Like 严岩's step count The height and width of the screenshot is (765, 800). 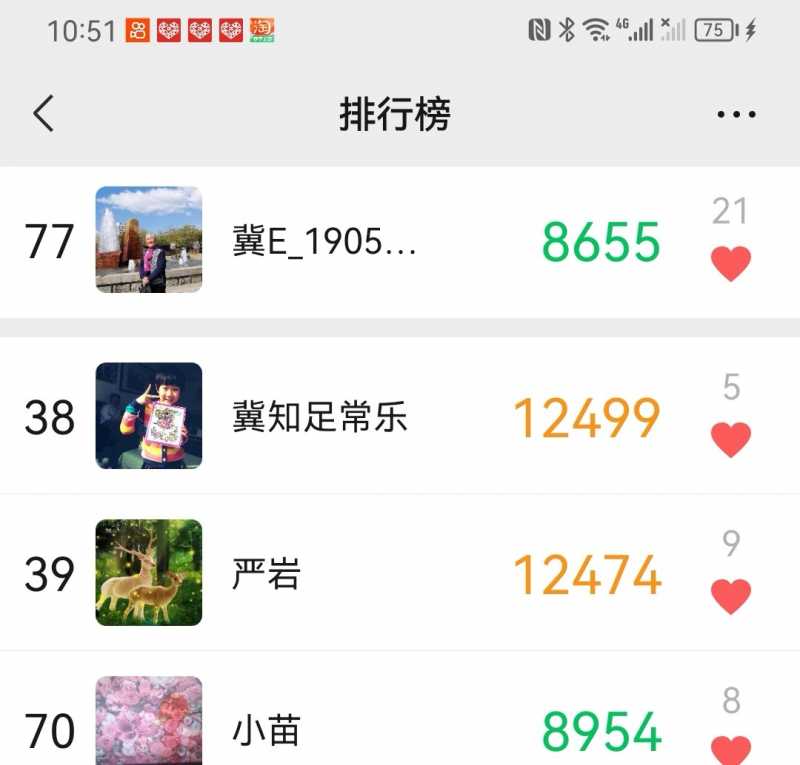(x=731, y=597)
